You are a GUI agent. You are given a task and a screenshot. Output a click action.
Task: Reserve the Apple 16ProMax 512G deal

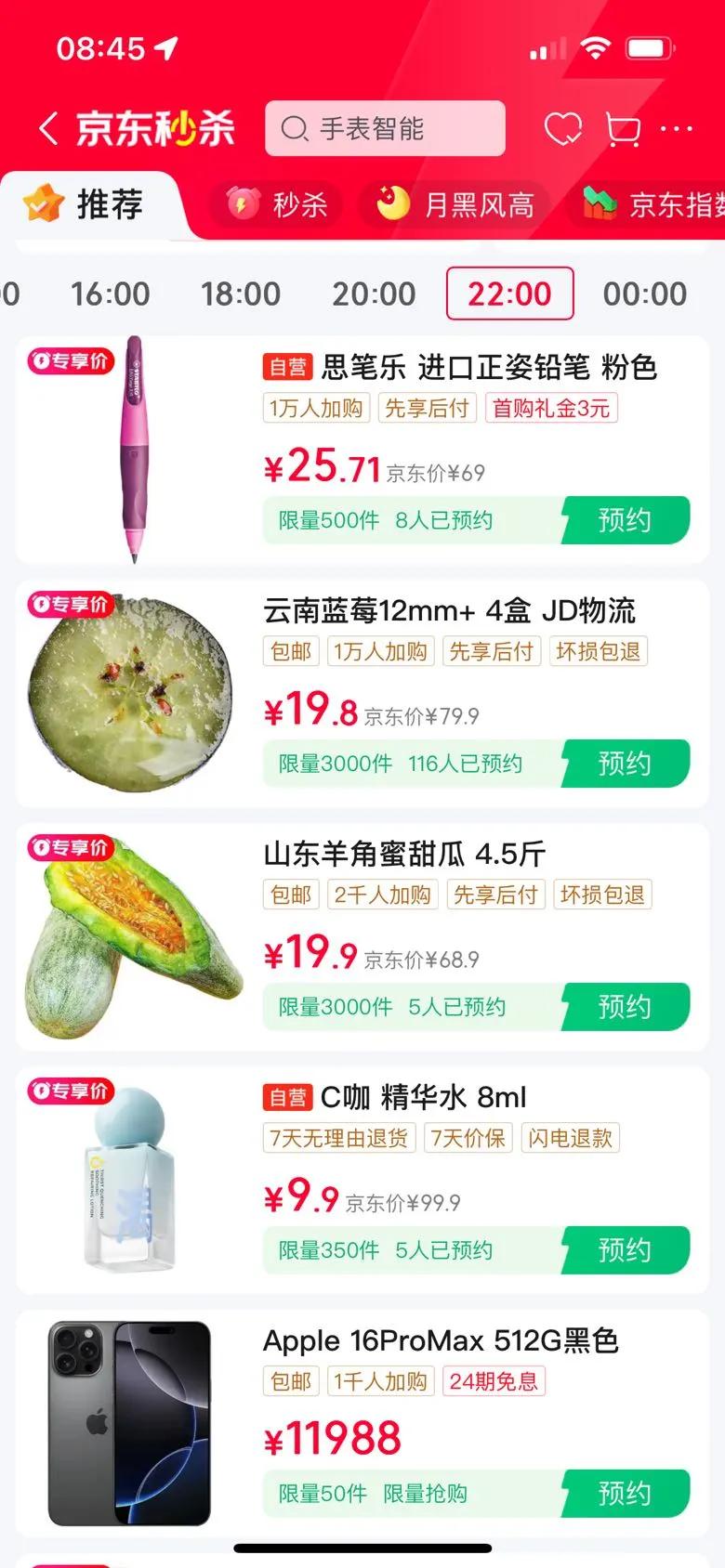click(625, 1494)
